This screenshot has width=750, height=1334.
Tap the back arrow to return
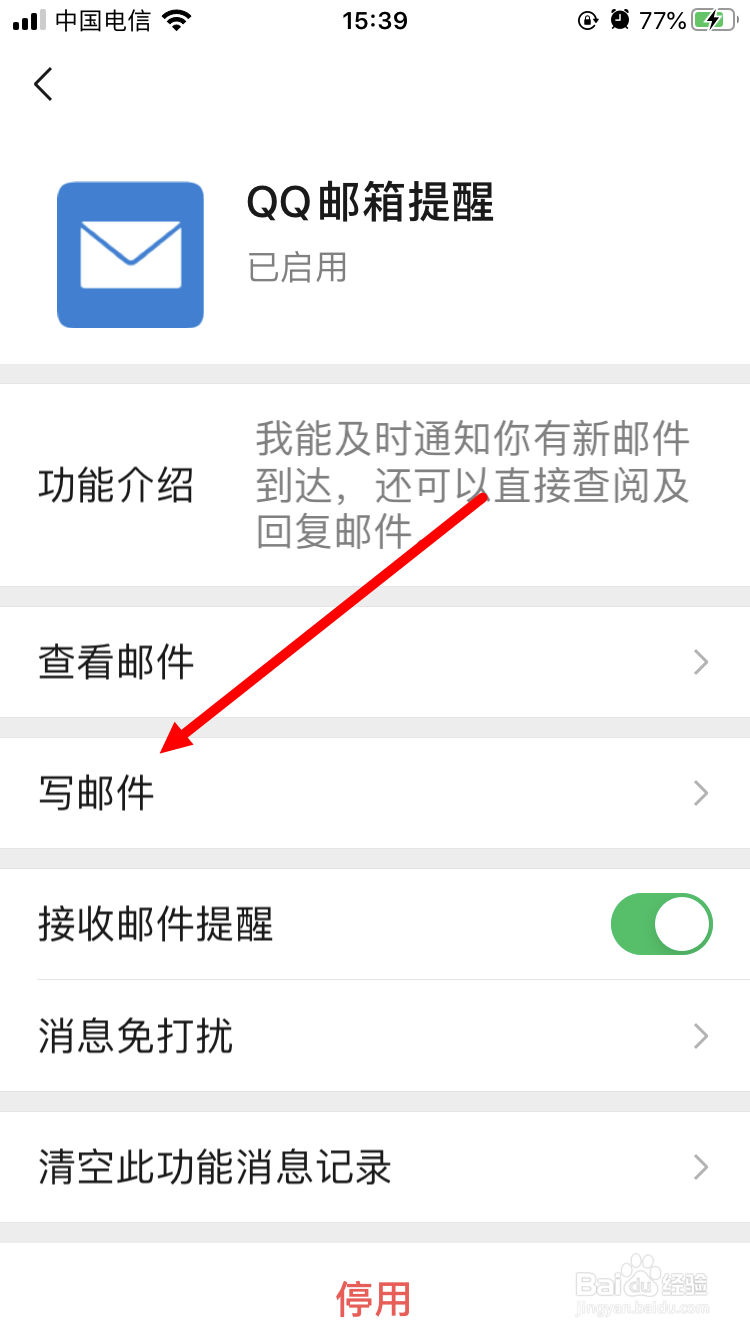(42, 84)
